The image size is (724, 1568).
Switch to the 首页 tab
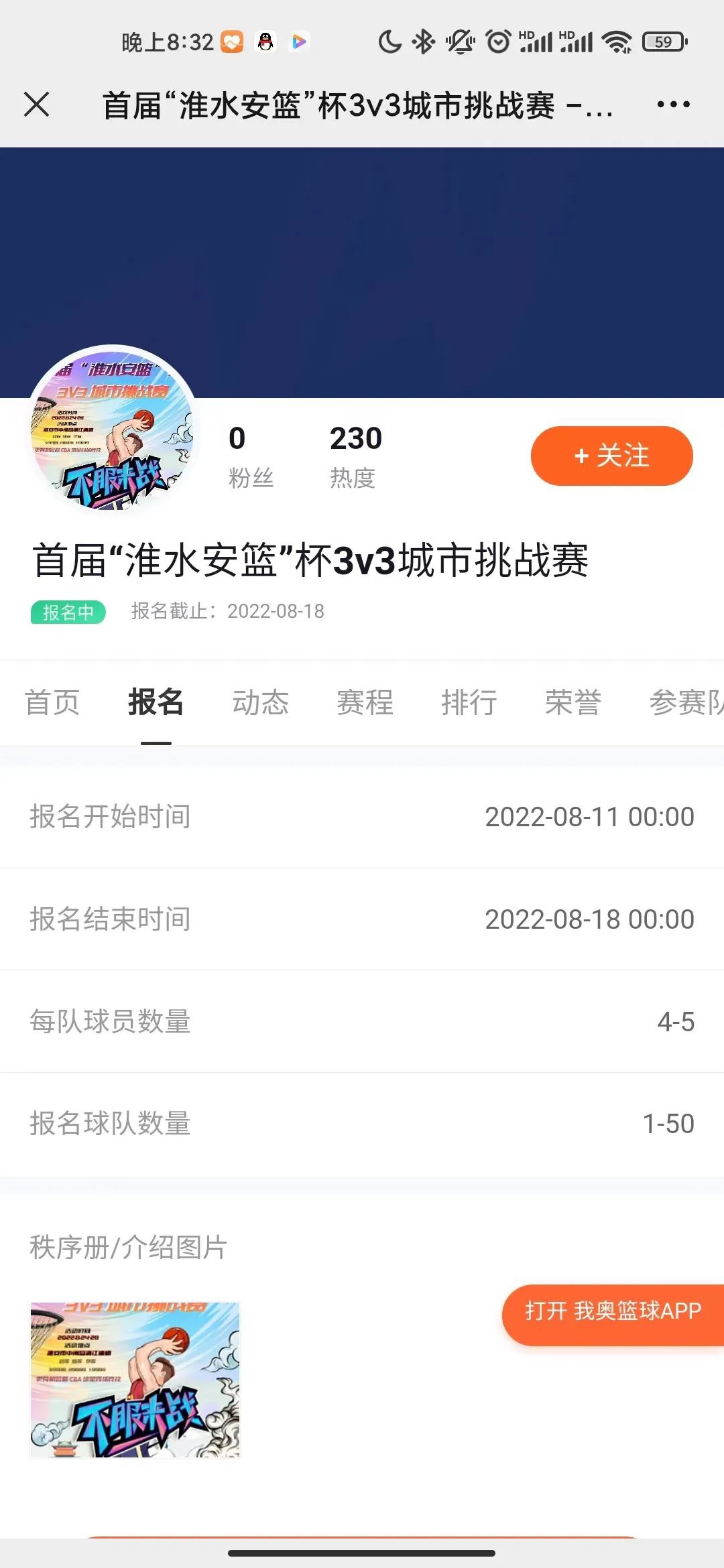click(x=52, y=702)
